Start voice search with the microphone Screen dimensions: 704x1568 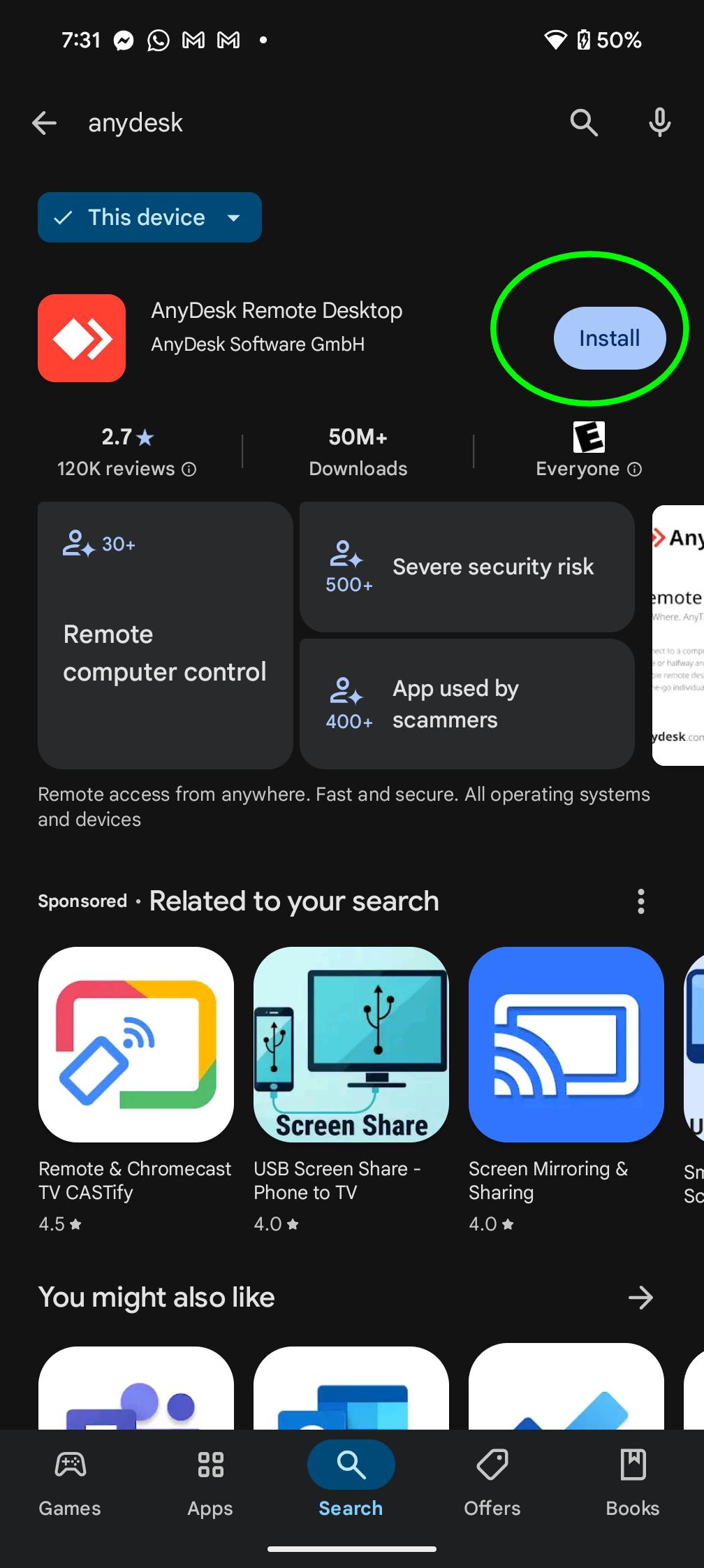click(659, 123)
